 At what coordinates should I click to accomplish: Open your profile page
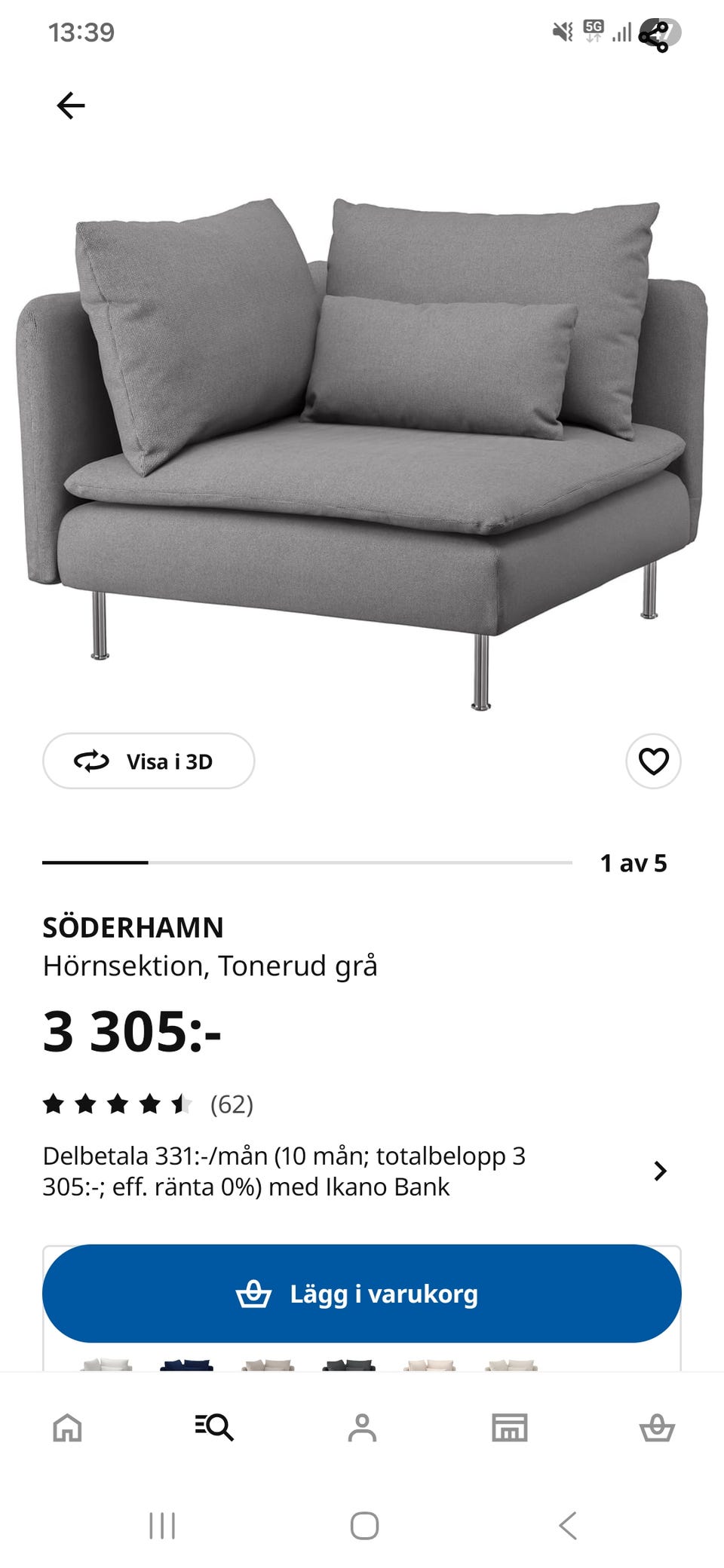(x=362, y=1427)
